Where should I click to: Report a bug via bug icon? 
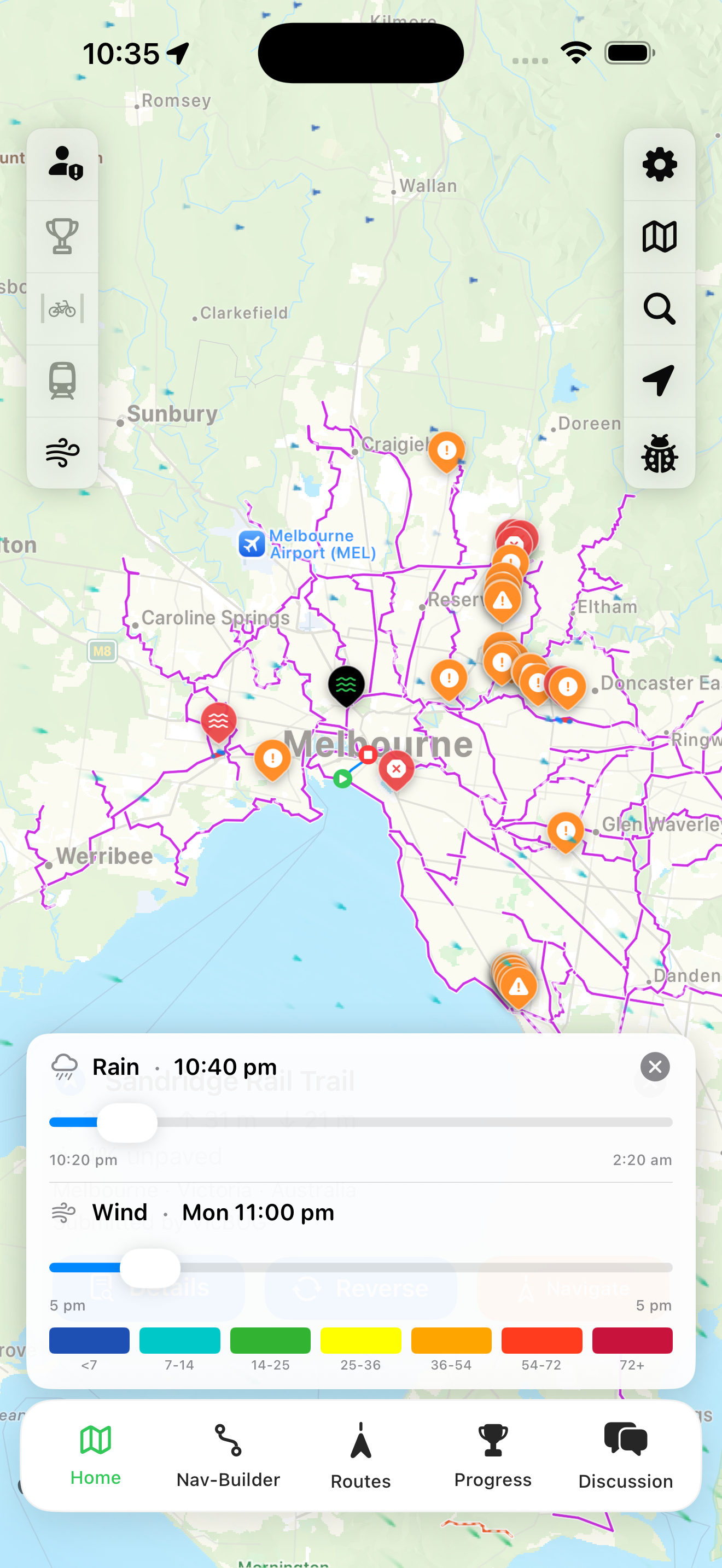(x=659, y=453)
